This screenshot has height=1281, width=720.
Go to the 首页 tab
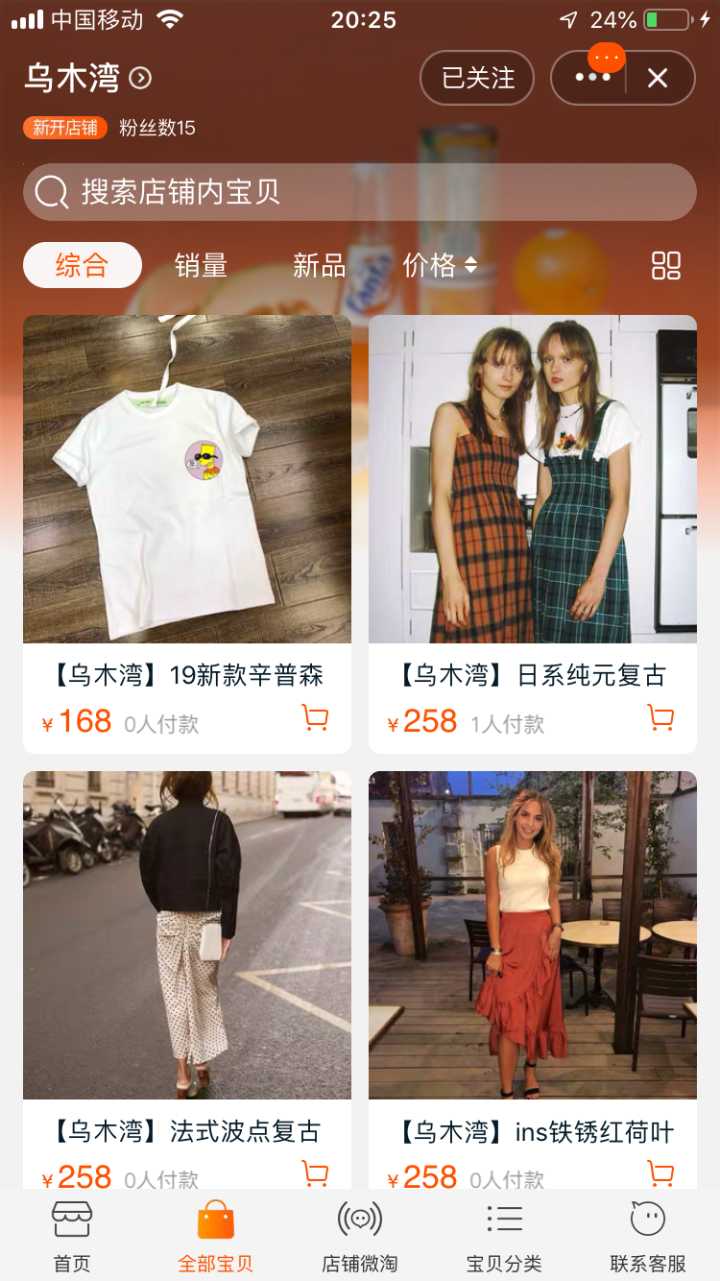(x=72, y=1236)
